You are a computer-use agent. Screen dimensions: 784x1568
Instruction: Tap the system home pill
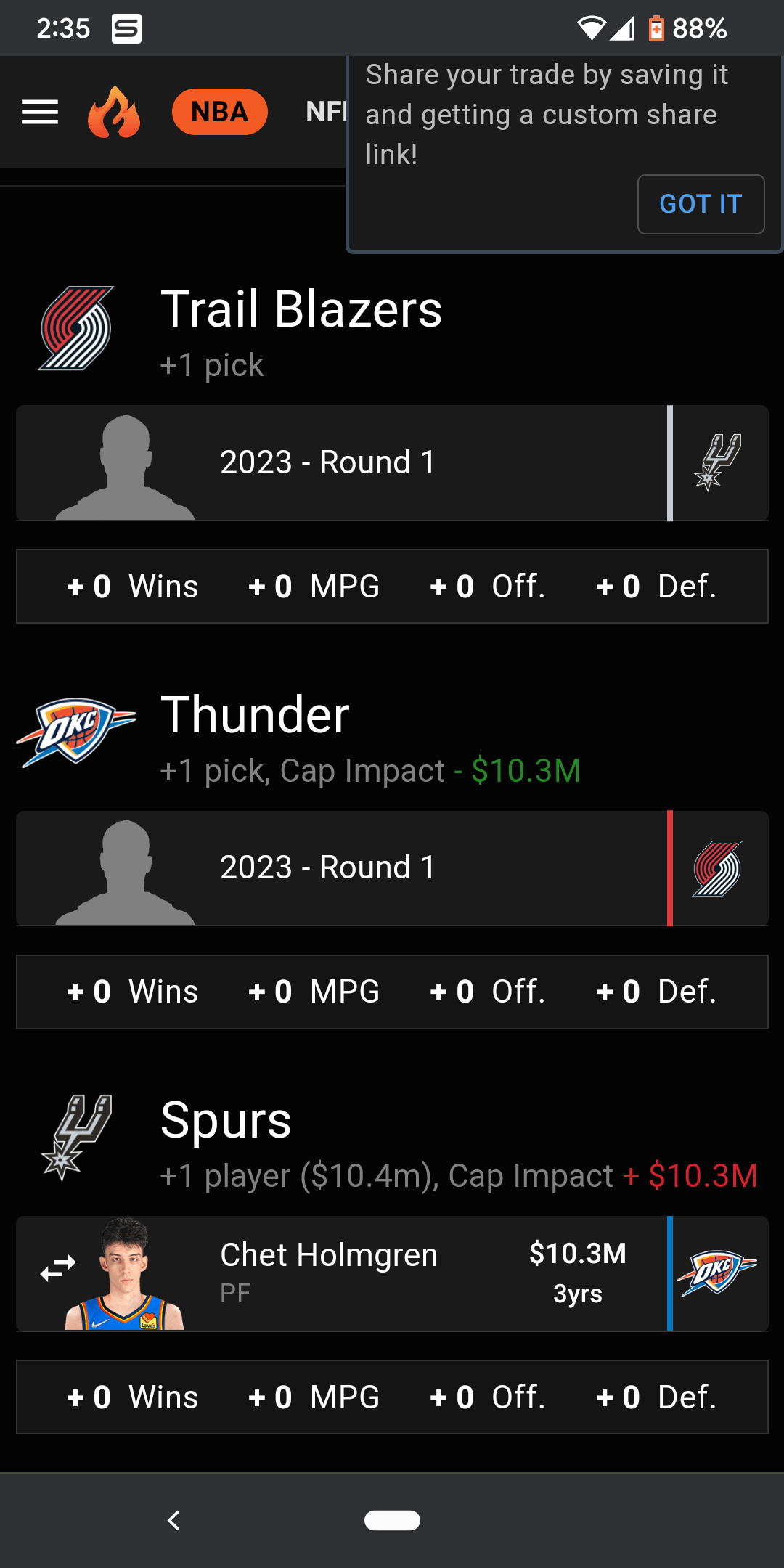(x=392, y=1520)
